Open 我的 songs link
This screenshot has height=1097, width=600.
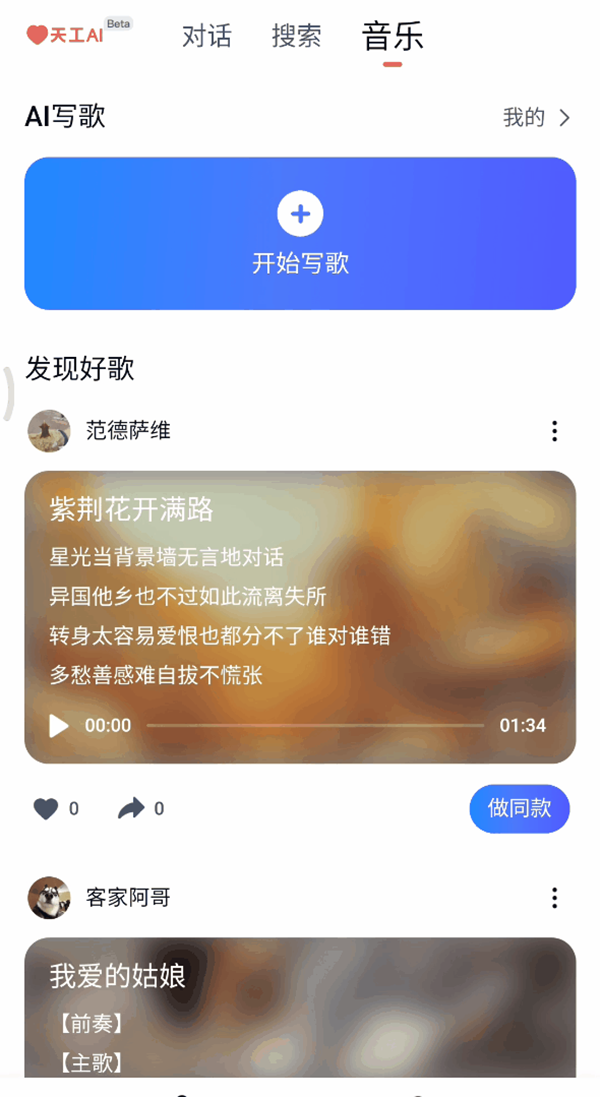coord(537,118)
